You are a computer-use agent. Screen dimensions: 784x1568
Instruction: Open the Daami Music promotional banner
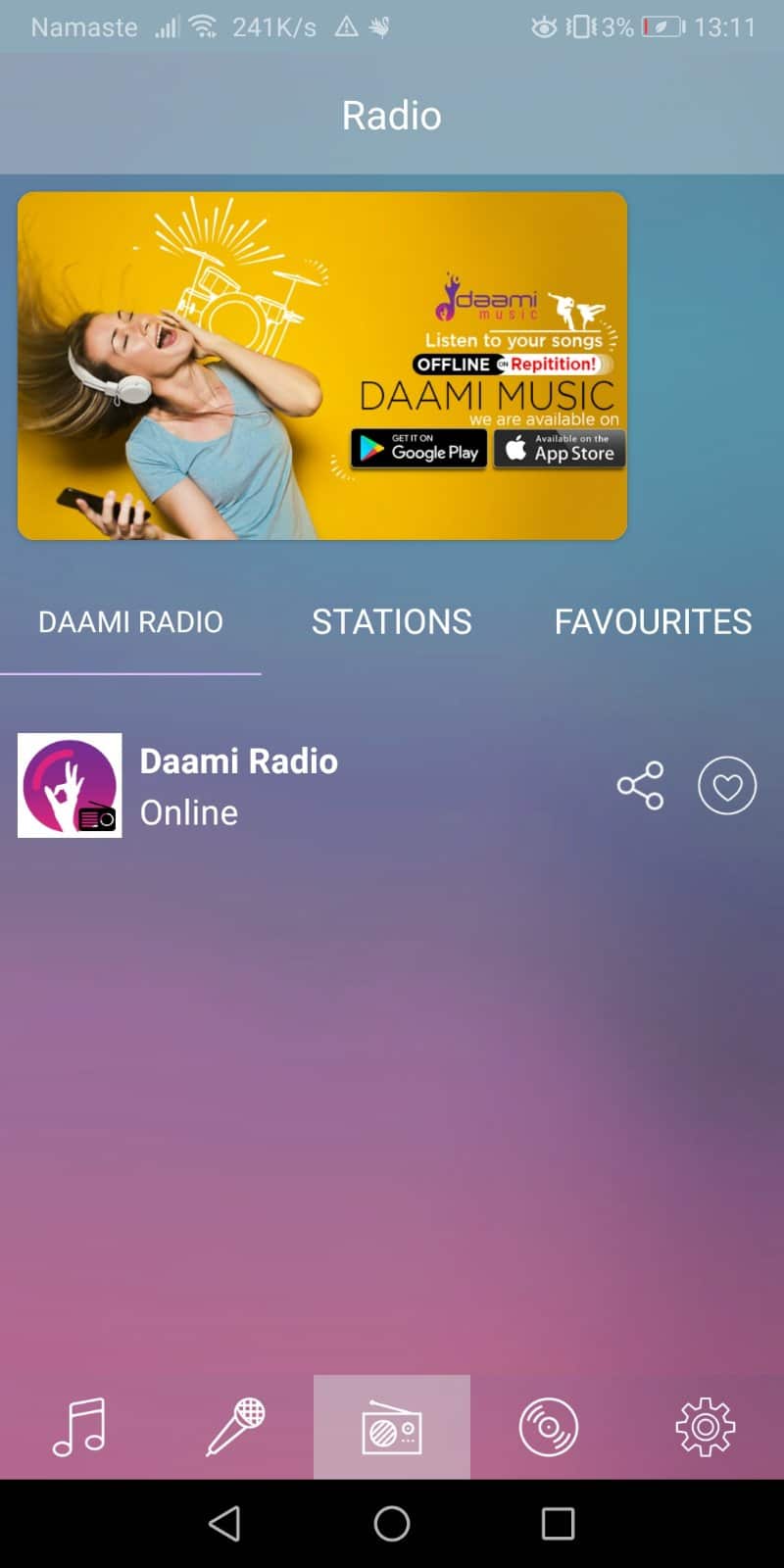tap(321, 365)
